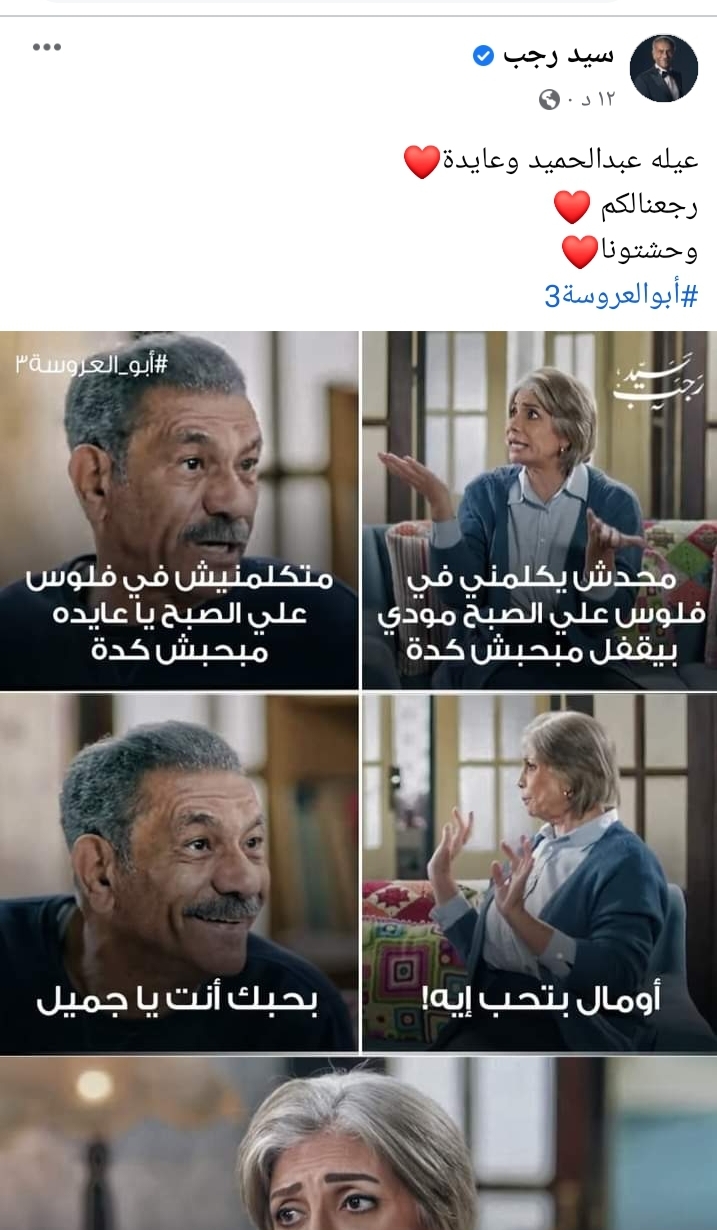Open the partially visible bottom photo
Viewport: 717px width, 1230px height.
[358, 1145]
